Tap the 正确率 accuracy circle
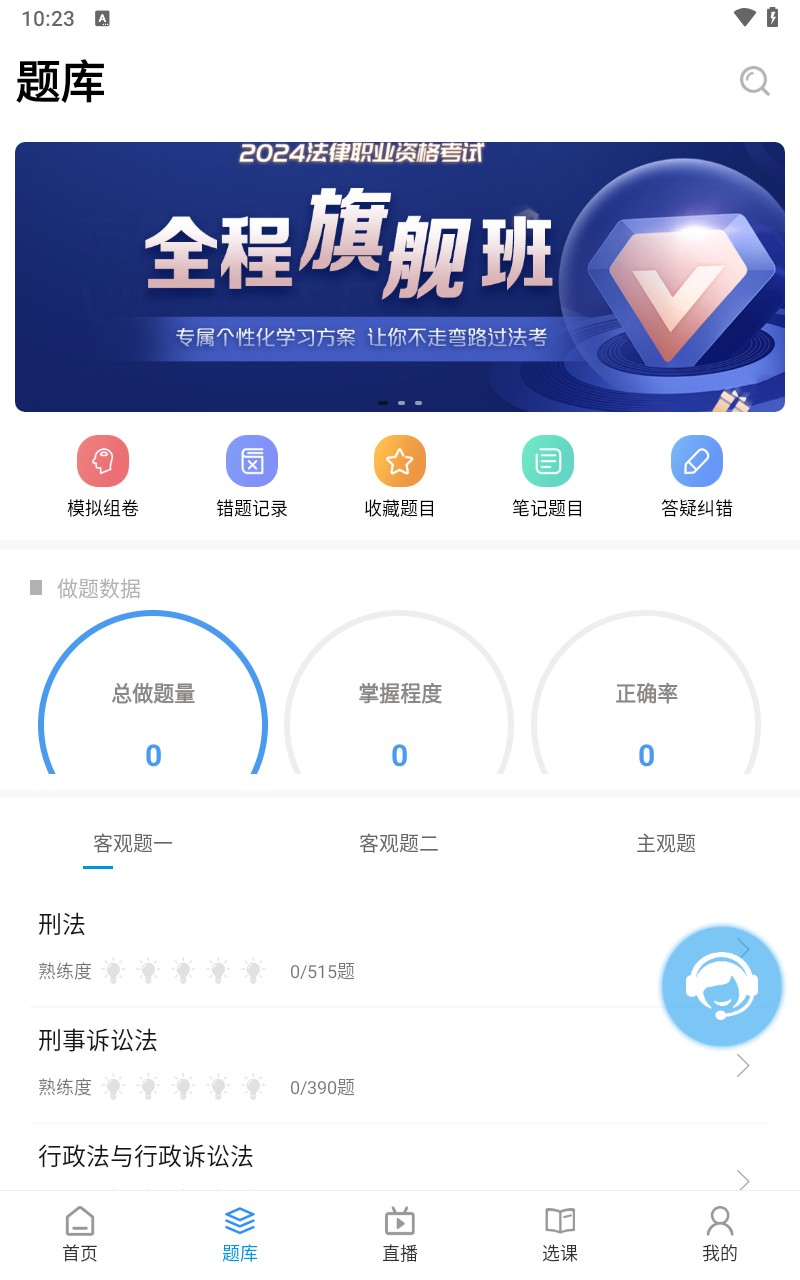The width and height of the screenshot is (800, 1280). [x=646, y=715]
